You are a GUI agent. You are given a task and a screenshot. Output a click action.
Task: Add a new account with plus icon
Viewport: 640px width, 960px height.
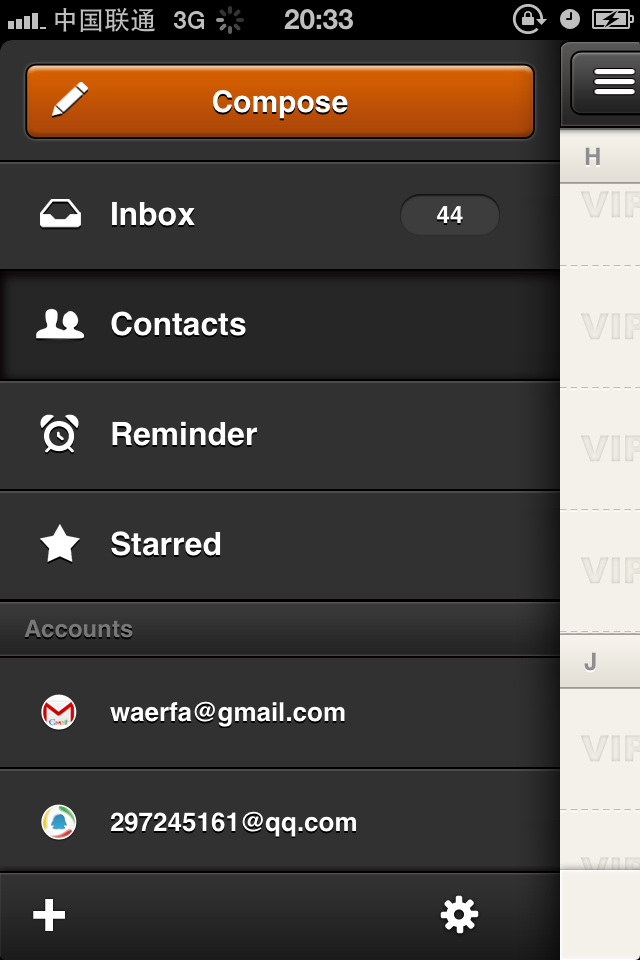[x=49, y=915]
